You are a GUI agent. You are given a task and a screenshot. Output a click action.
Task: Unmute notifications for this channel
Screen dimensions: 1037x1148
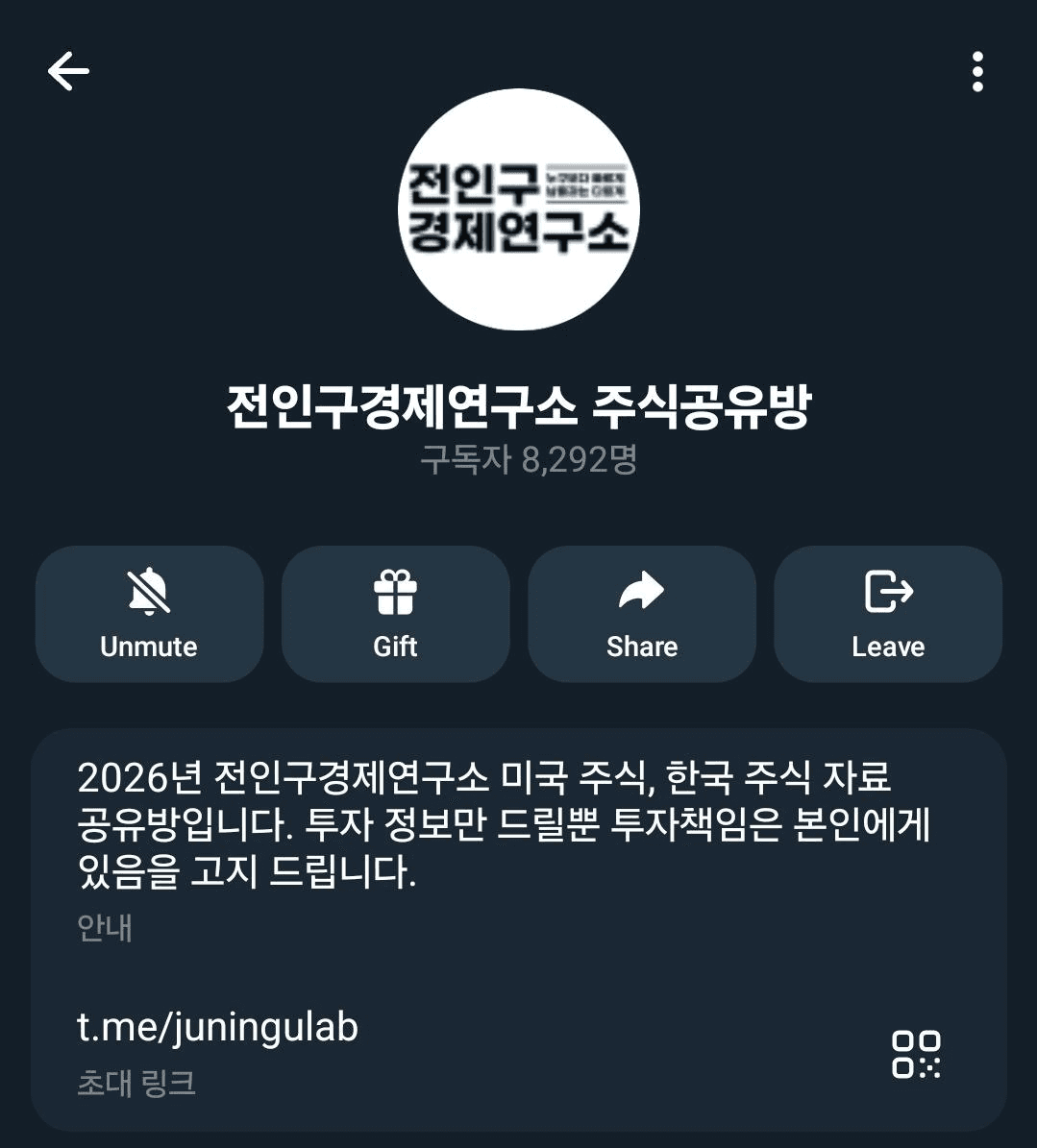tap(148, 615)
